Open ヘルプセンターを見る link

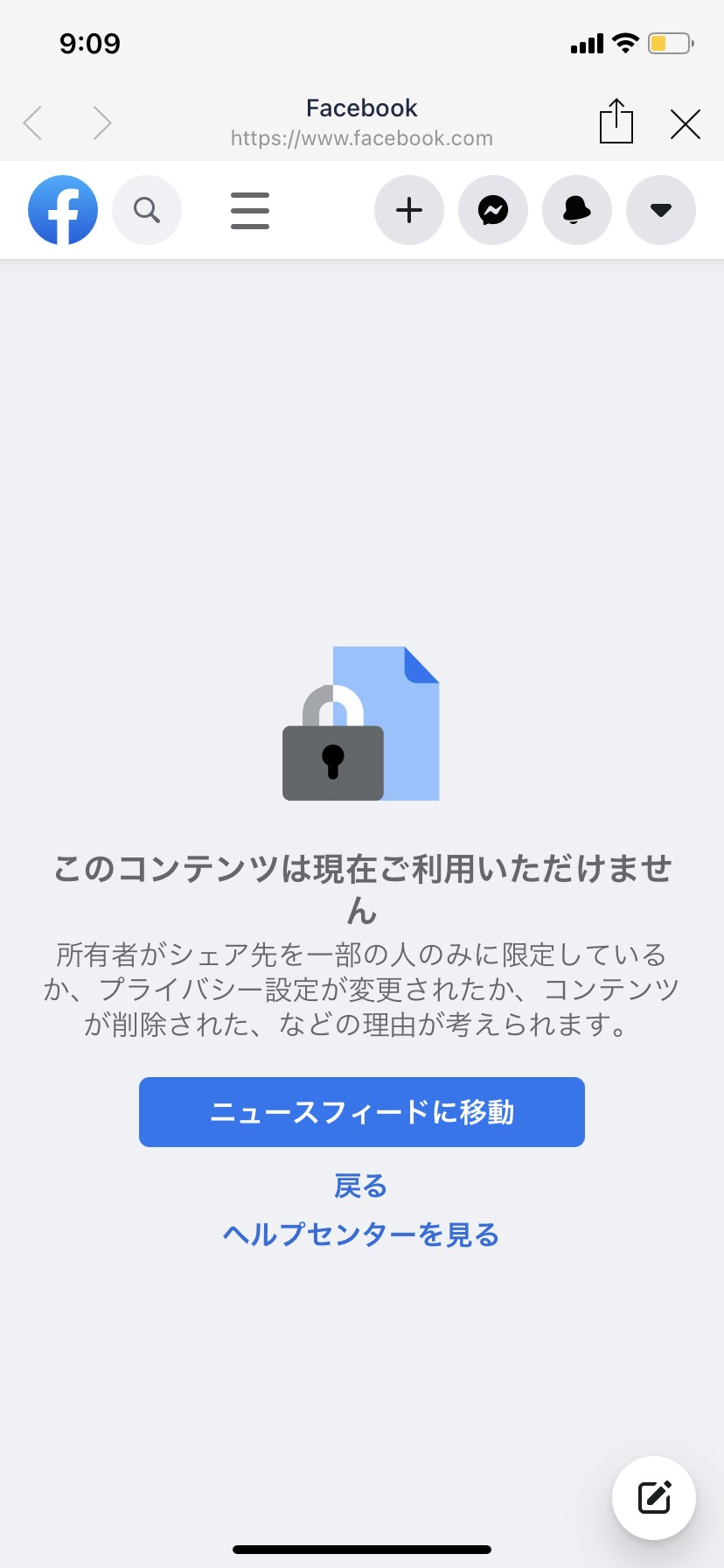(x=361, y=1235)
